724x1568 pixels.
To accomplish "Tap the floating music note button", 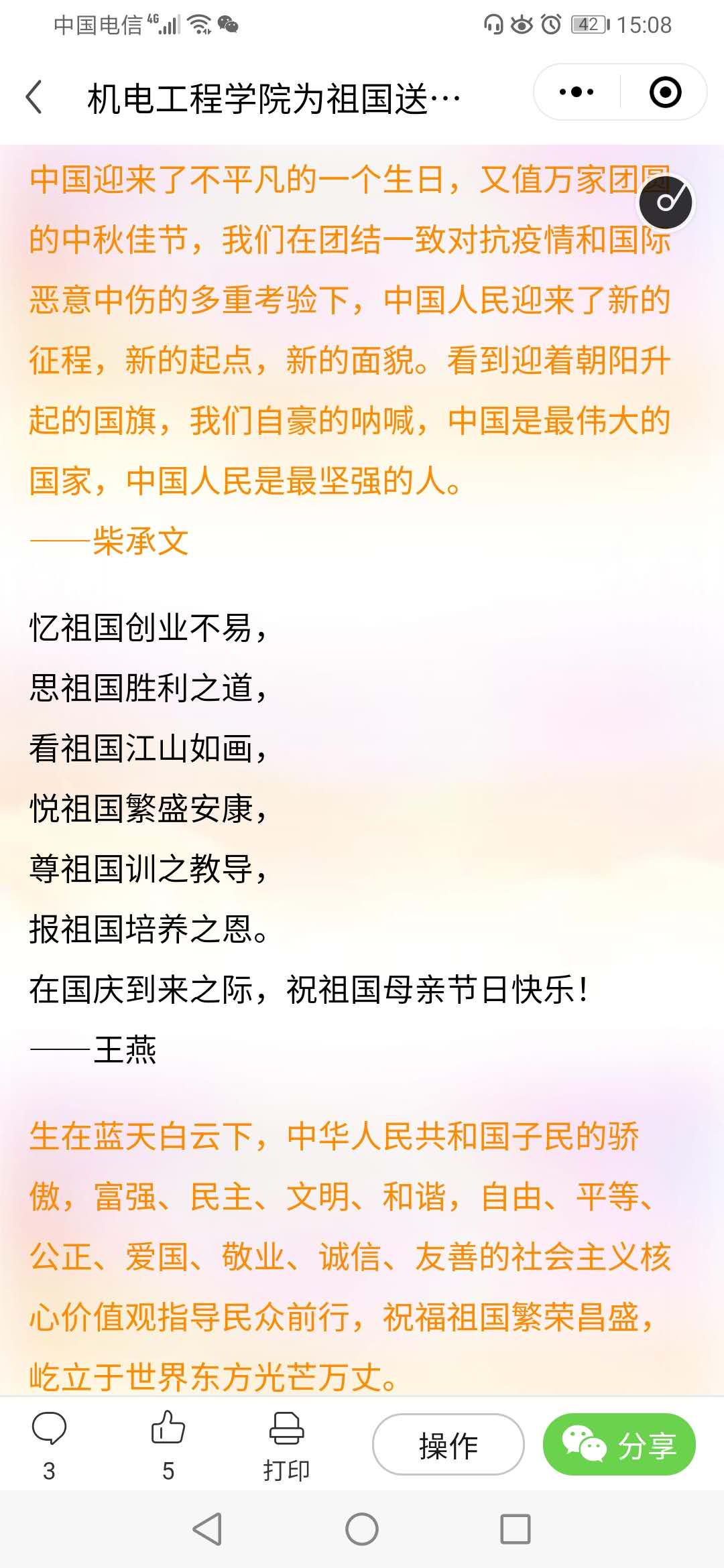I will coord(666,202).
